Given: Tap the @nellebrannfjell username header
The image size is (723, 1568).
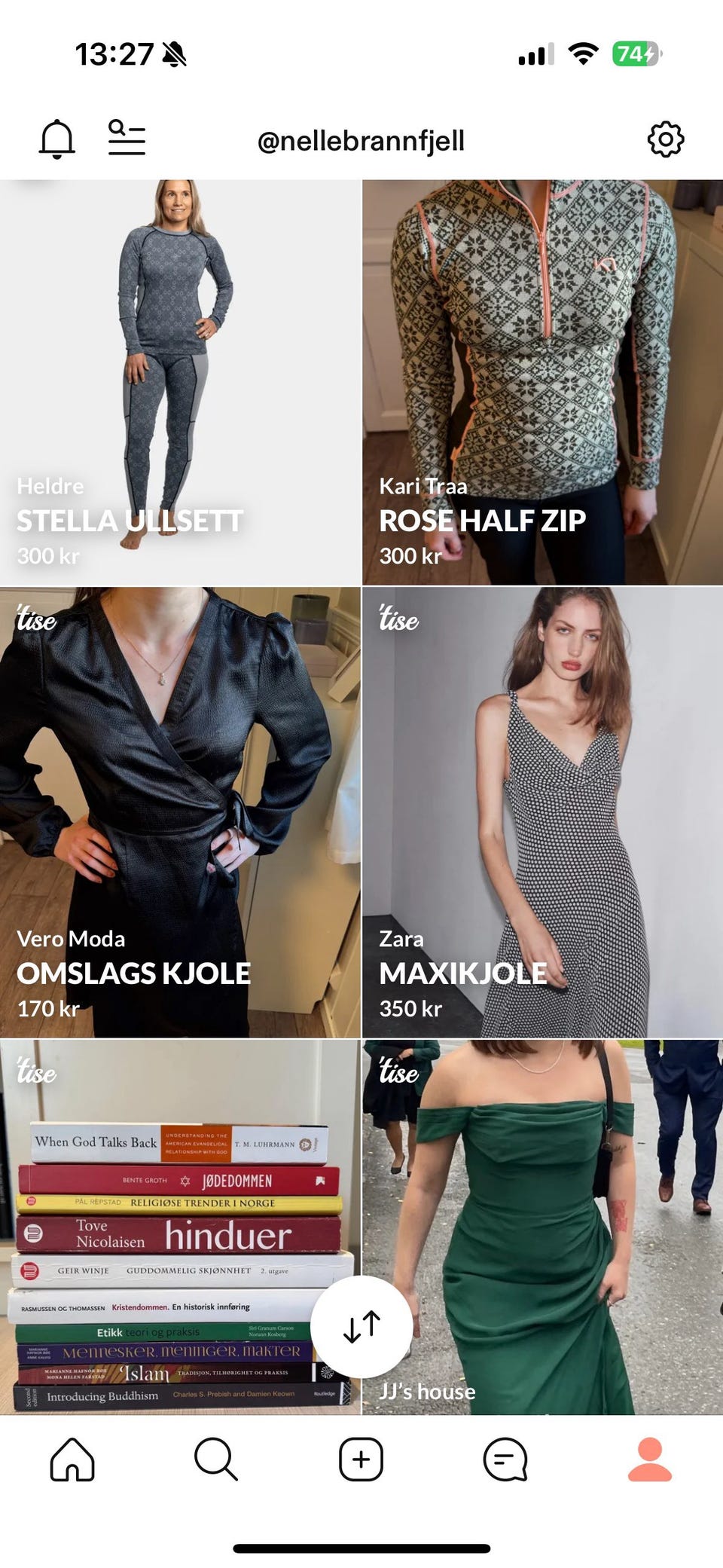Looking at the screenshot, I should (x=361, y=140).
